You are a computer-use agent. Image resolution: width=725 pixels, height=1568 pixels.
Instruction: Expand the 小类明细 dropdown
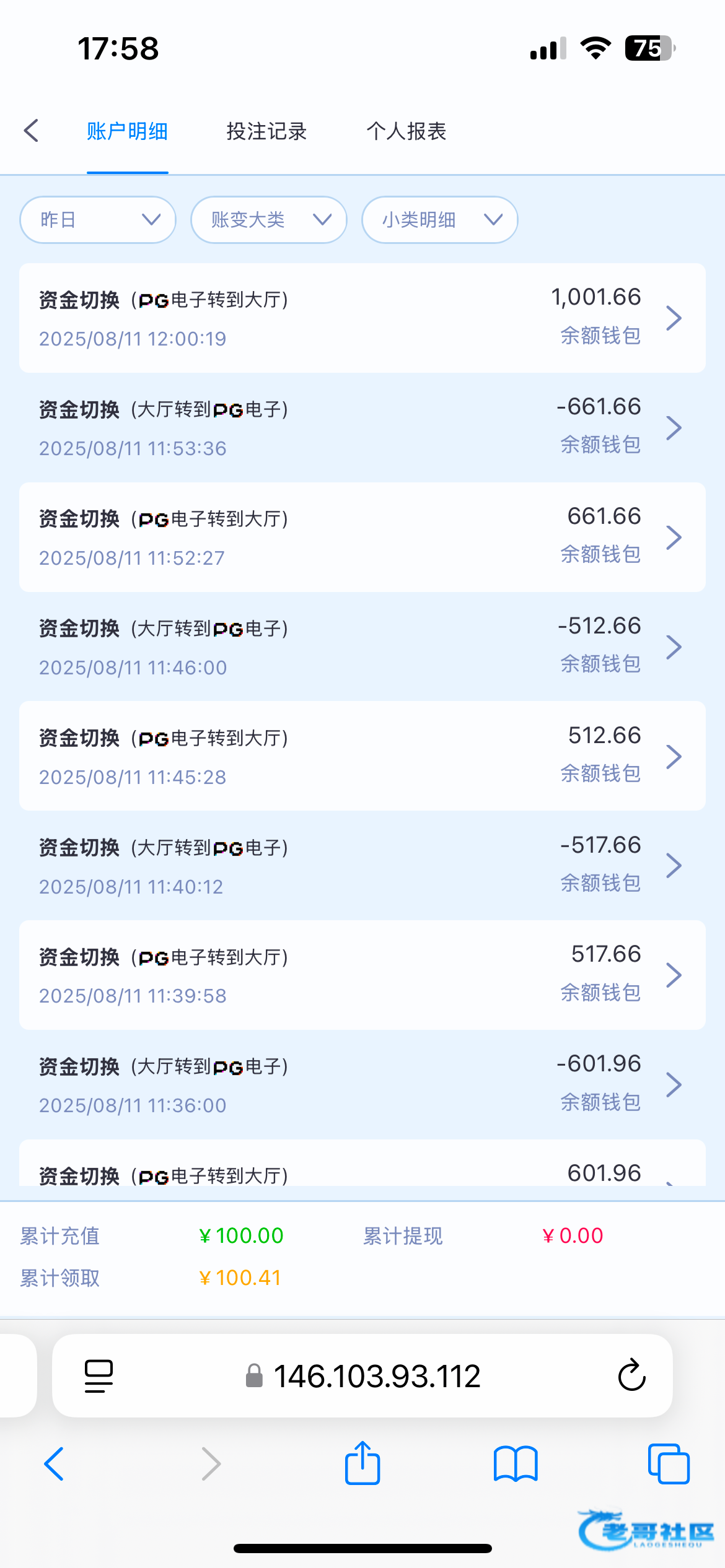pyautogui.click(x=440, y=220)
